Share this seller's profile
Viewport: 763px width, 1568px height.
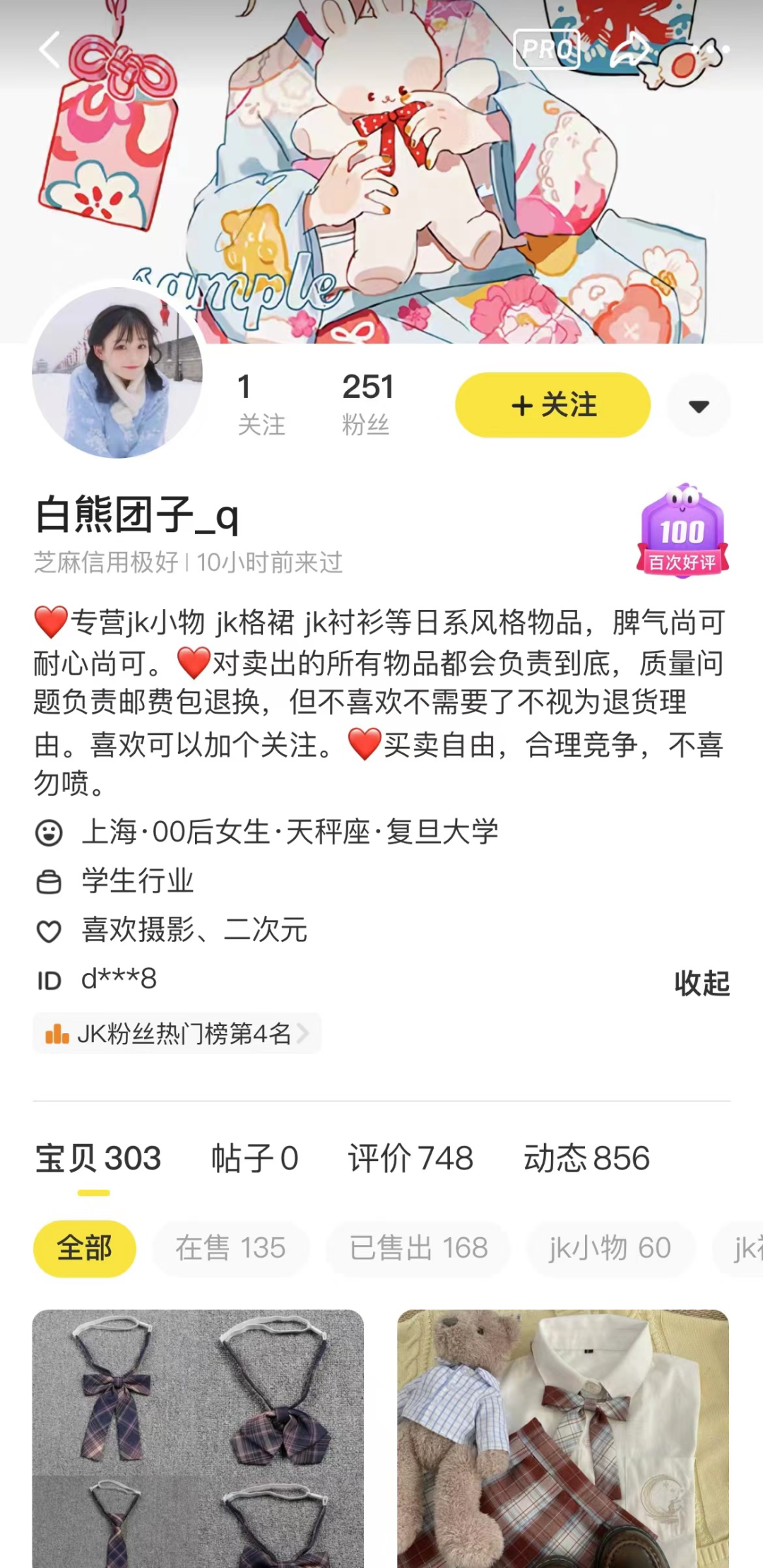point(630,49)
